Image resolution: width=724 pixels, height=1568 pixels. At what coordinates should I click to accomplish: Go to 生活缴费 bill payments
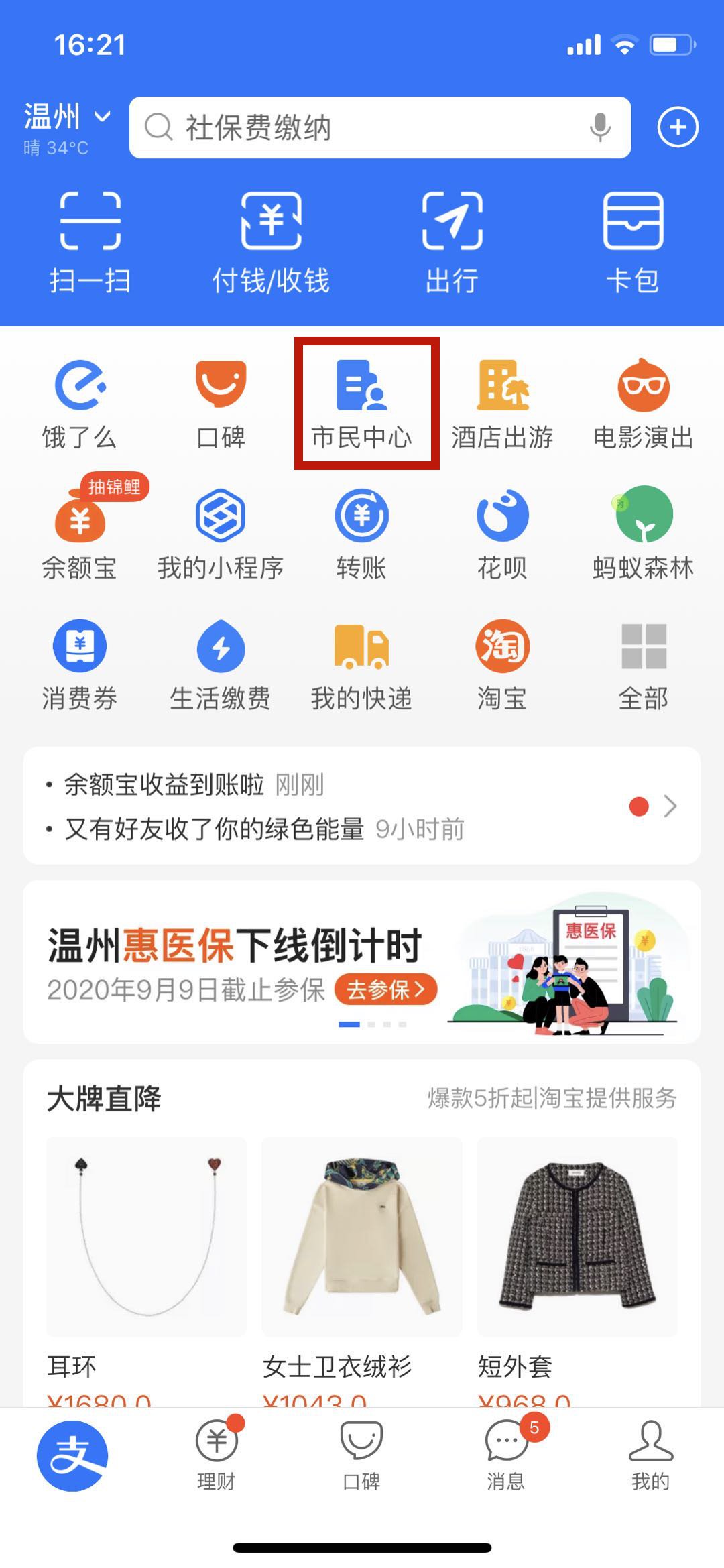pos(221,664)
